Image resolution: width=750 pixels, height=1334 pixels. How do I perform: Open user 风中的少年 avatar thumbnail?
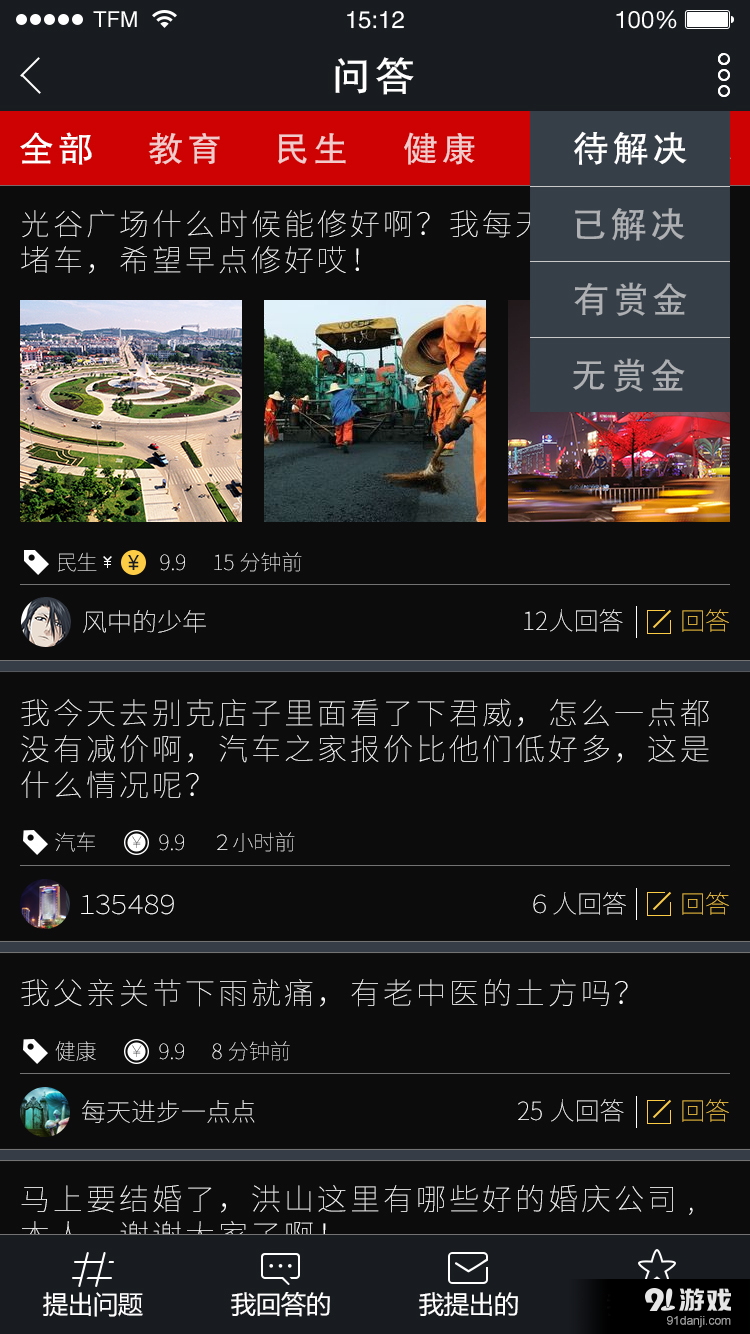(x=42, y=620)
